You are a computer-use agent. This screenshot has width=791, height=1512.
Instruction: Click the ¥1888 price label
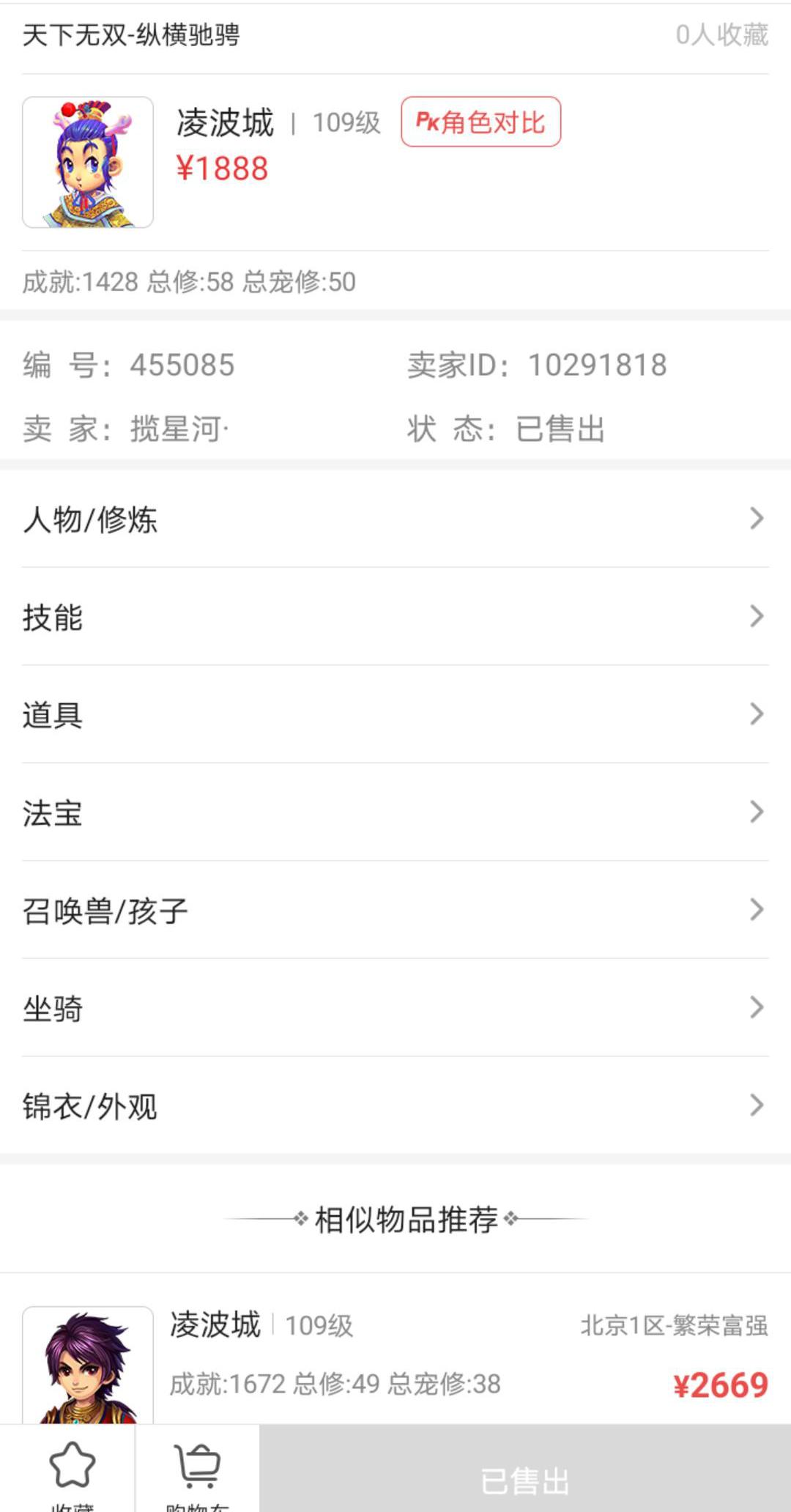point(221,170)
